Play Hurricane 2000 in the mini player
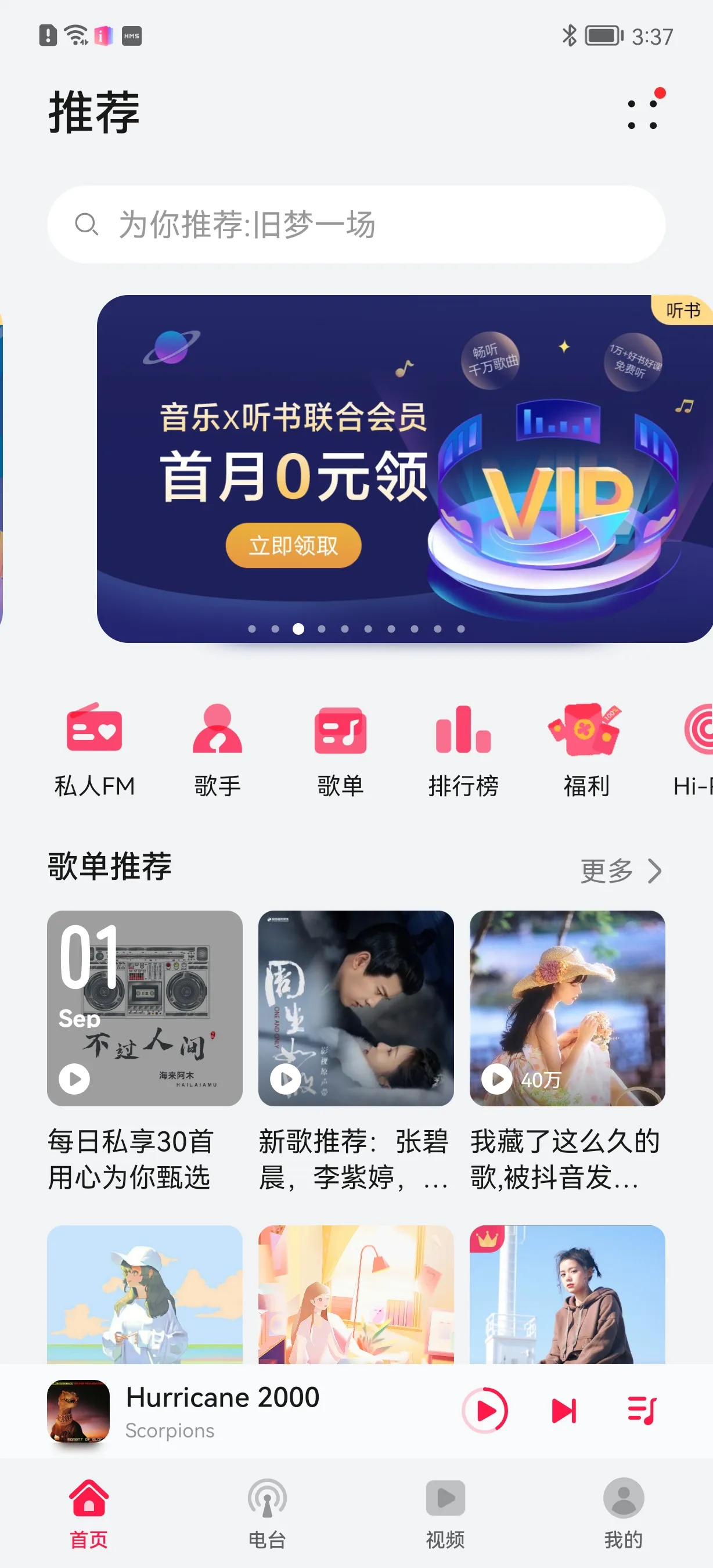 (x=485, y=1411)
